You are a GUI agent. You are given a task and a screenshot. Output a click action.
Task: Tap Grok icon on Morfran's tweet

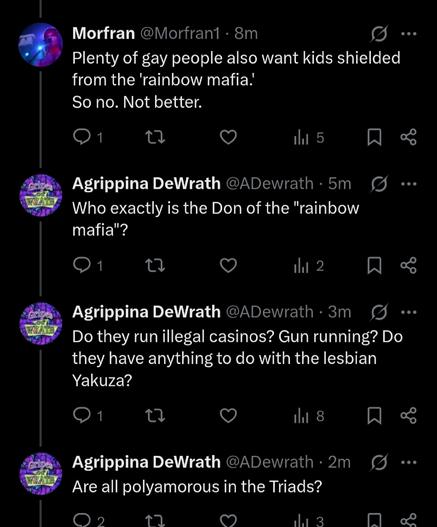coord(379,34)
